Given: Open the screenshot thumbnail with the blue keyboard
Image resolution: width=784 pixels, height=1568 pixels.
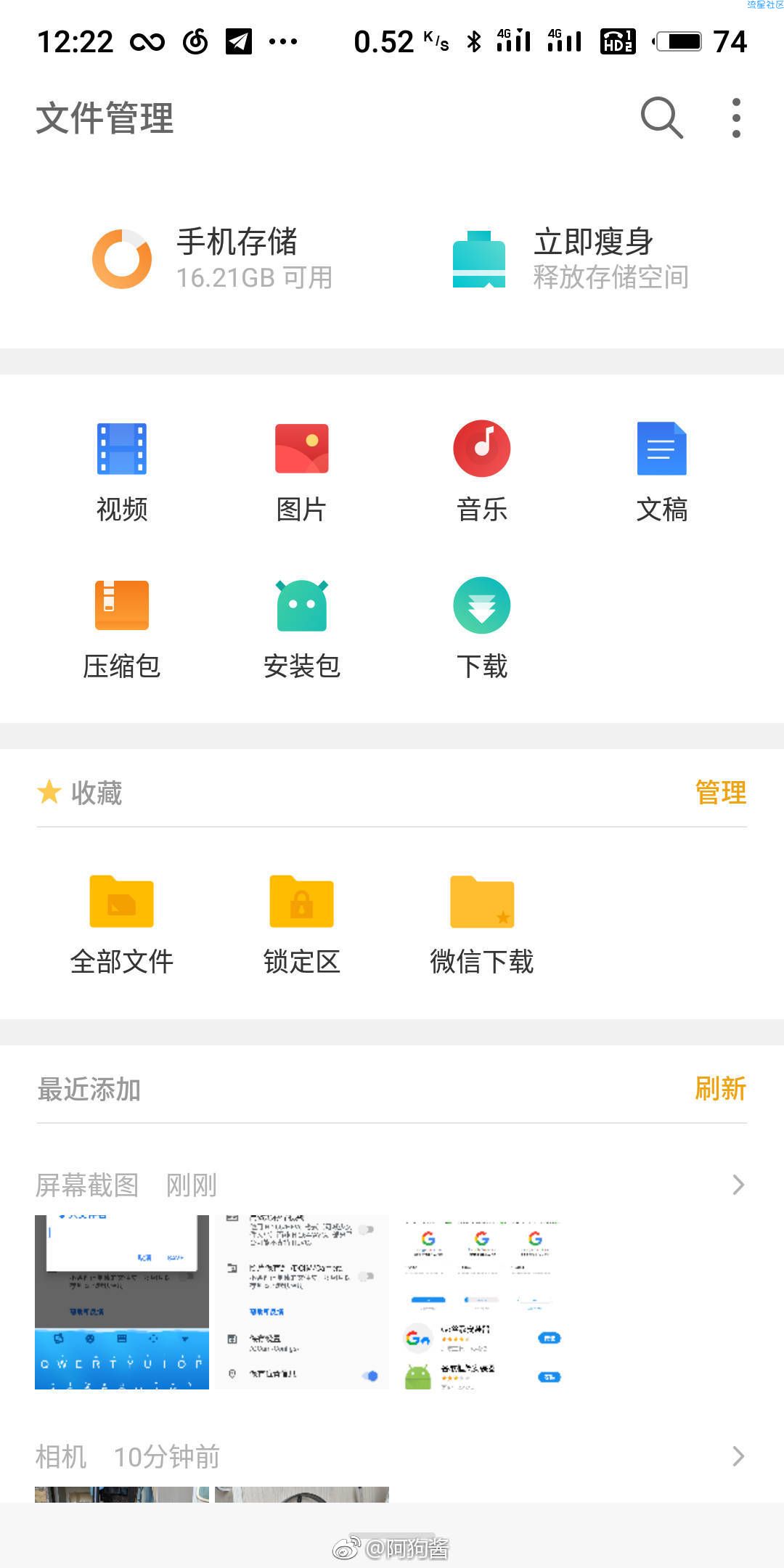Looking at the screenshot, I should pyautogui.click(x=122, y=1302).
